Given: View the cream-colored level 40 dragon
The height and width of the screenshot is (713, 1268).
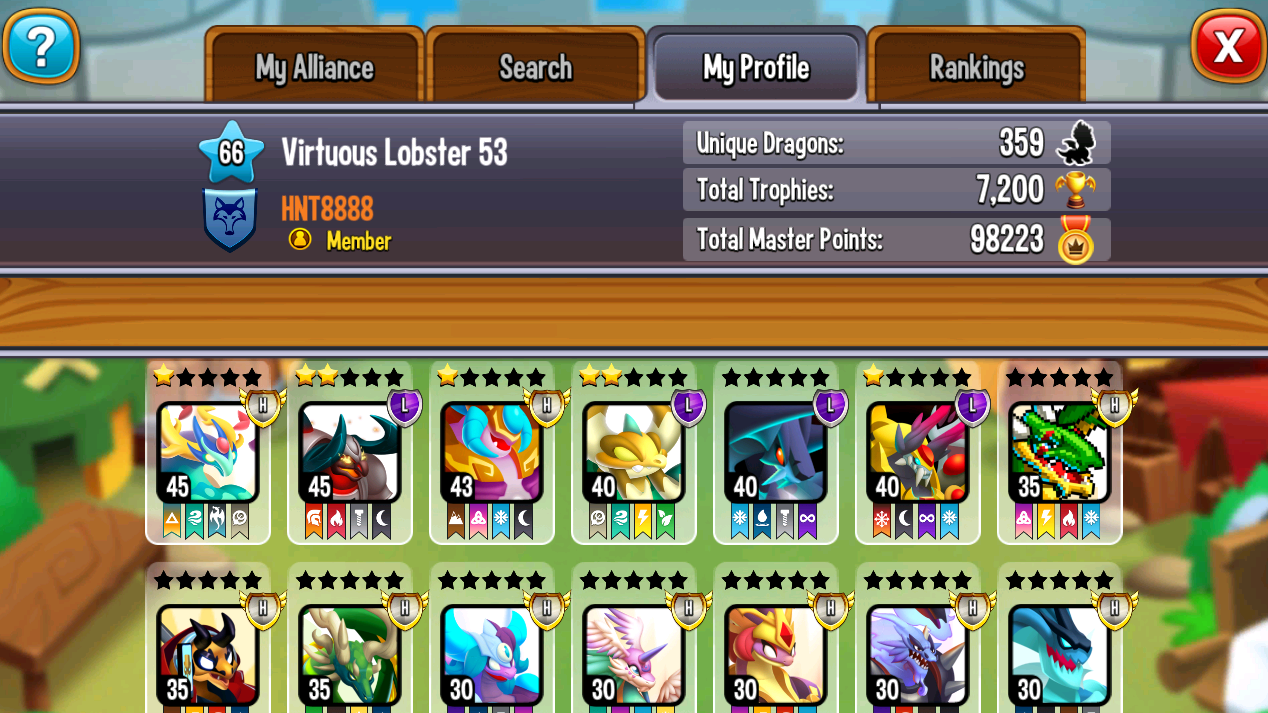Looking at the screenshot, I should point(634,452).
